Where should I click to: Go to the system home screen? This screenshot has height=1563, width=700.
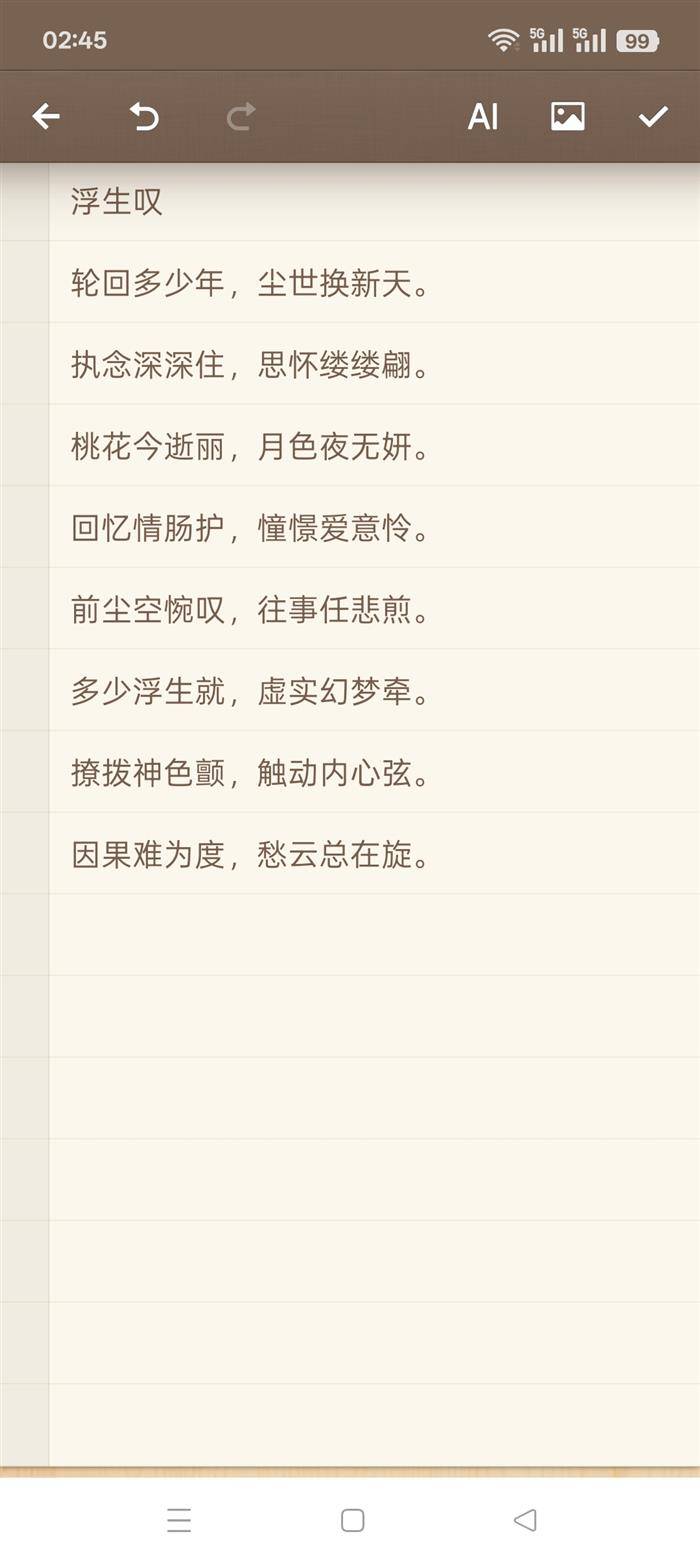(352, 1521)
